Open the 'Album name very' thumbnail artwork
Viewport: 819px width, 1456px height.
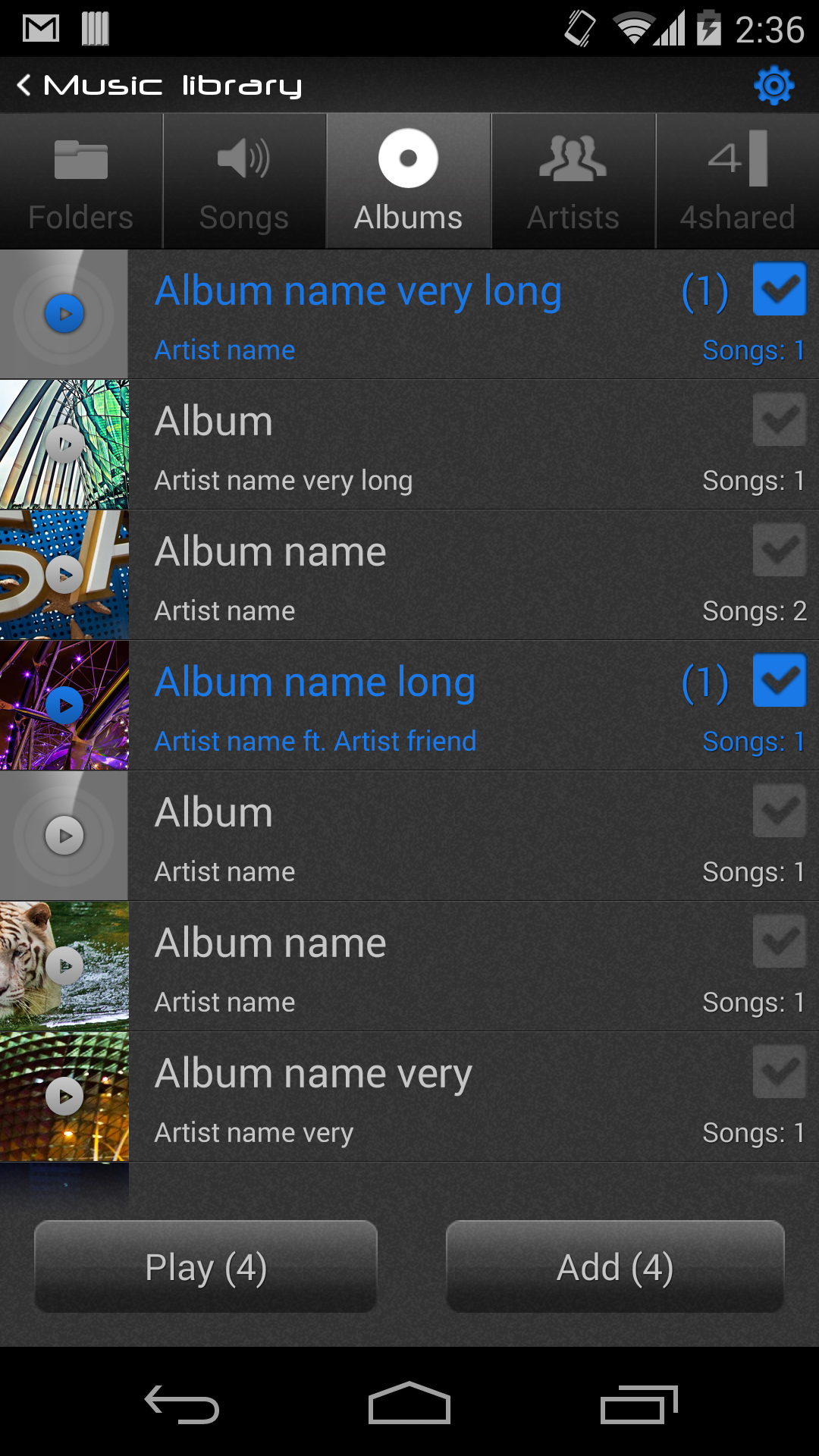click(64, 1095)
